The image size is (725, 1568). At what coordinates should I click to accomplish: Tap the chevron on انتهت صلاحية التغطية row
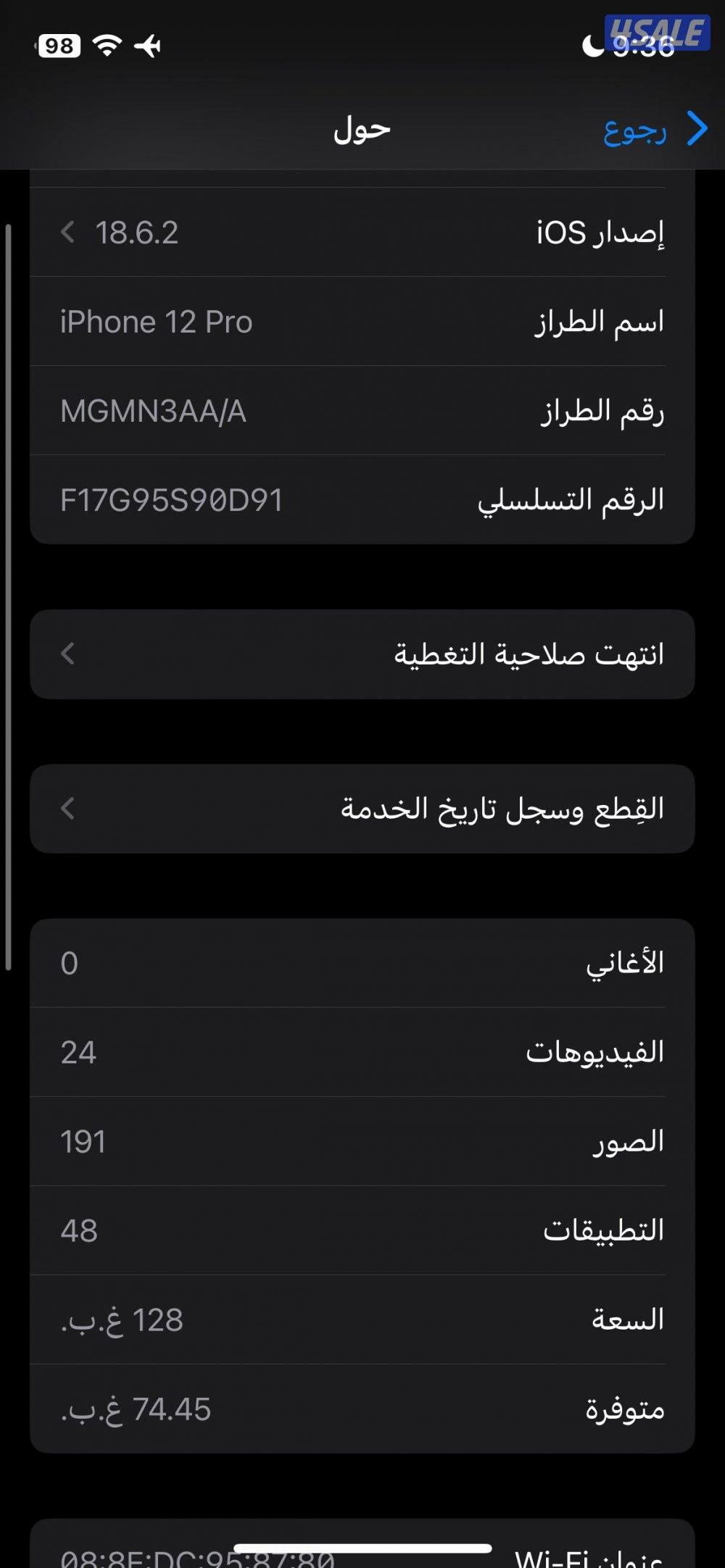[67, 653]
